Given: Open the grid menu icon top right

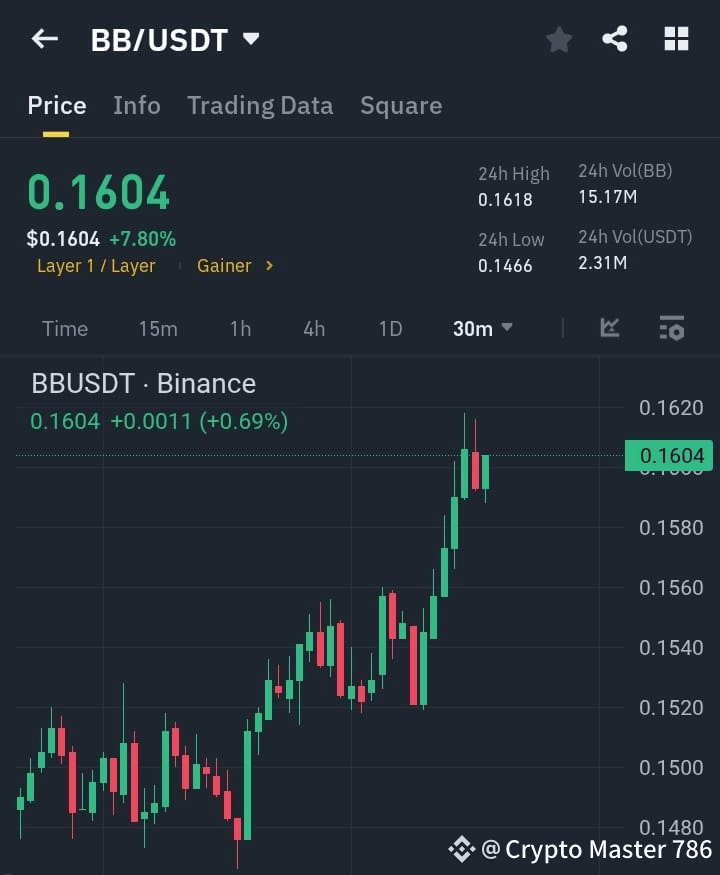Looking at the screenshot, I should tap(676, 39).
